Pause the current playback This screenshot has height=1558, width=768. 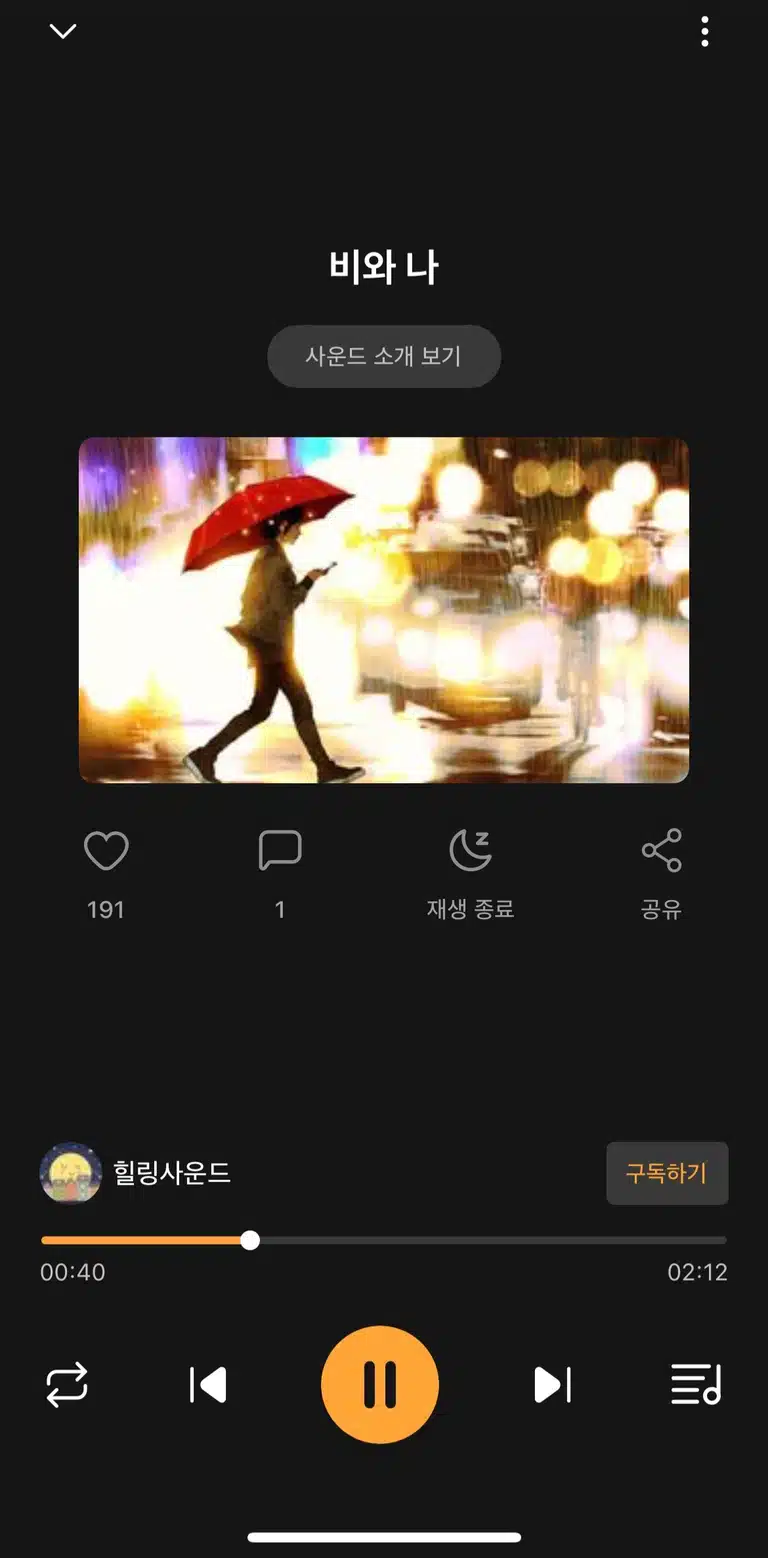(380, 1385)
